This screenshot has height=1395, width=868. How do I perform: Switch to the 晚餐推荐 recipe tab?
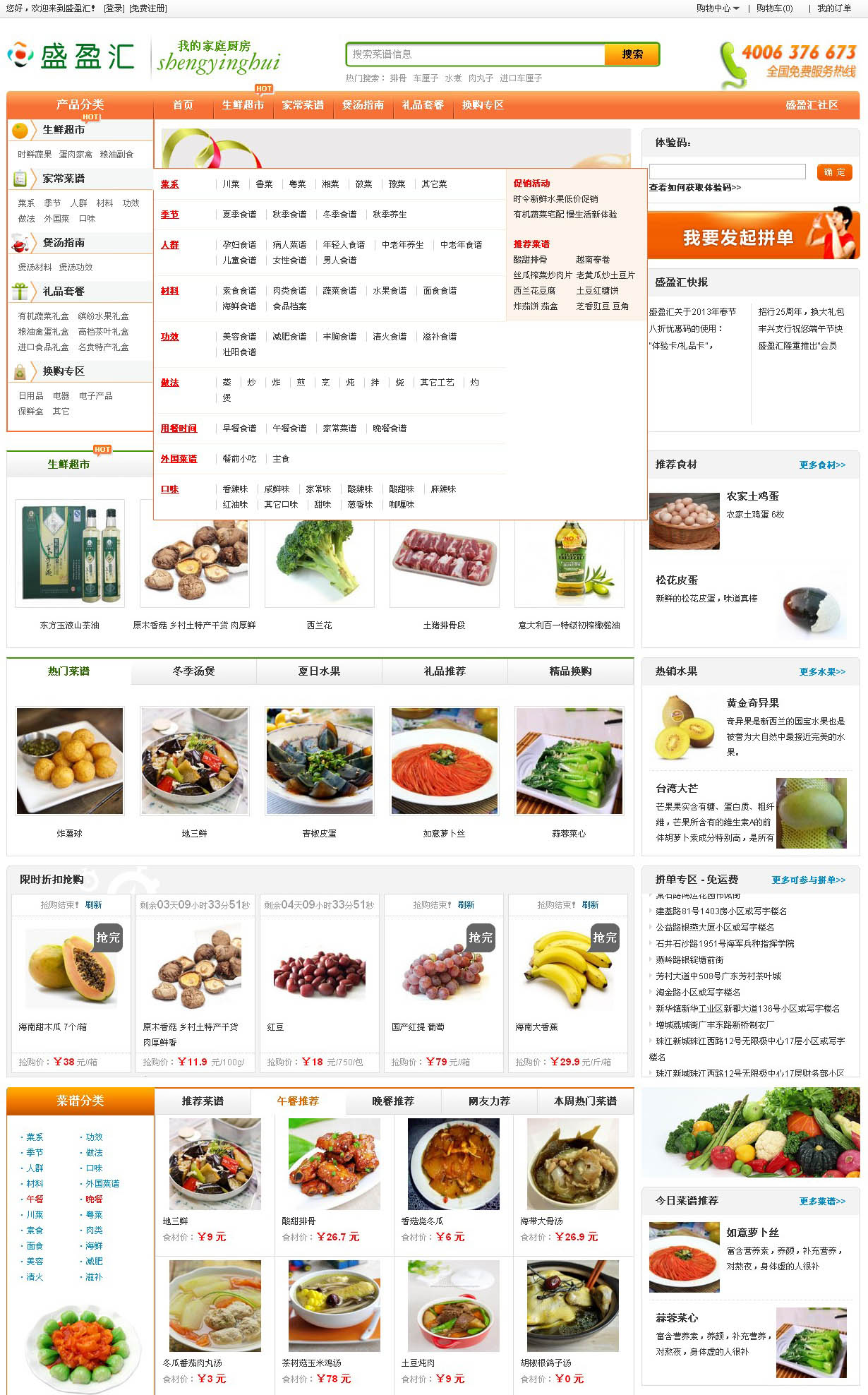[393, 1101]
